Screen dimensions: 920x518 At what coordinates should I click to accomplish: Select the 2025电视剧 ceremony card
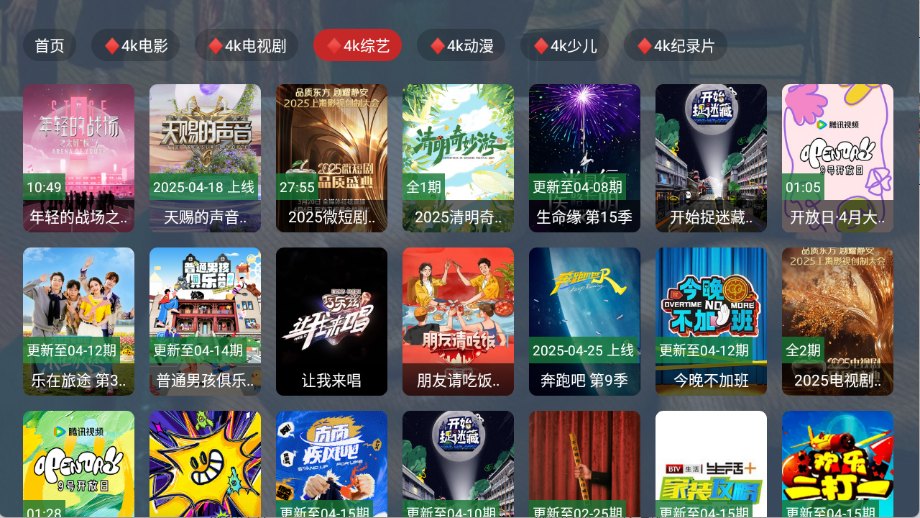[x=838, y=321]
